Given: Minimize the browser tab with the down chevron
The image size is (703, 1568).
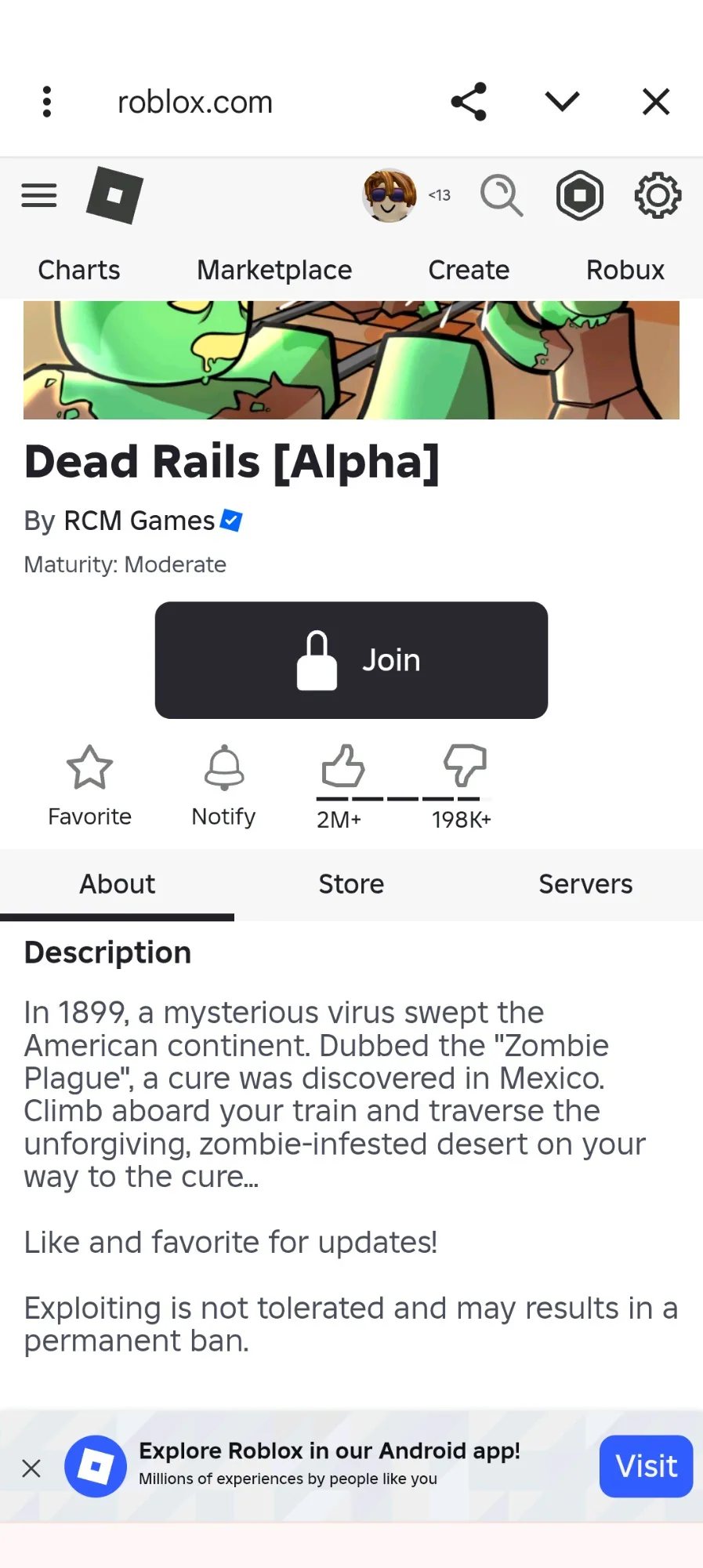Looking at the screenshot, I should pos(562,101).
